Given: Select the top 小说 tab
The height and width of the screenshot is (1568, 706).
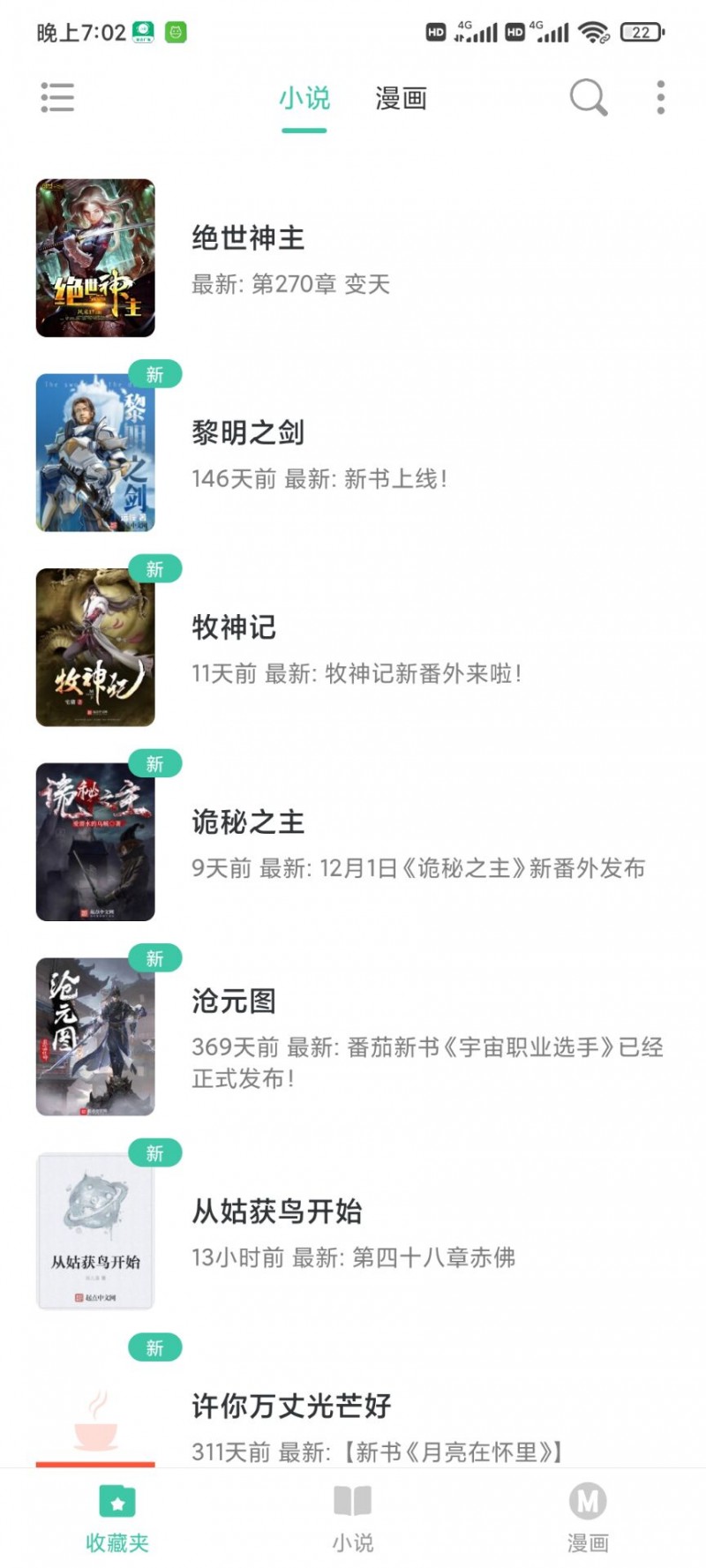Looking at the screenshot, I should tap(304, 98).
